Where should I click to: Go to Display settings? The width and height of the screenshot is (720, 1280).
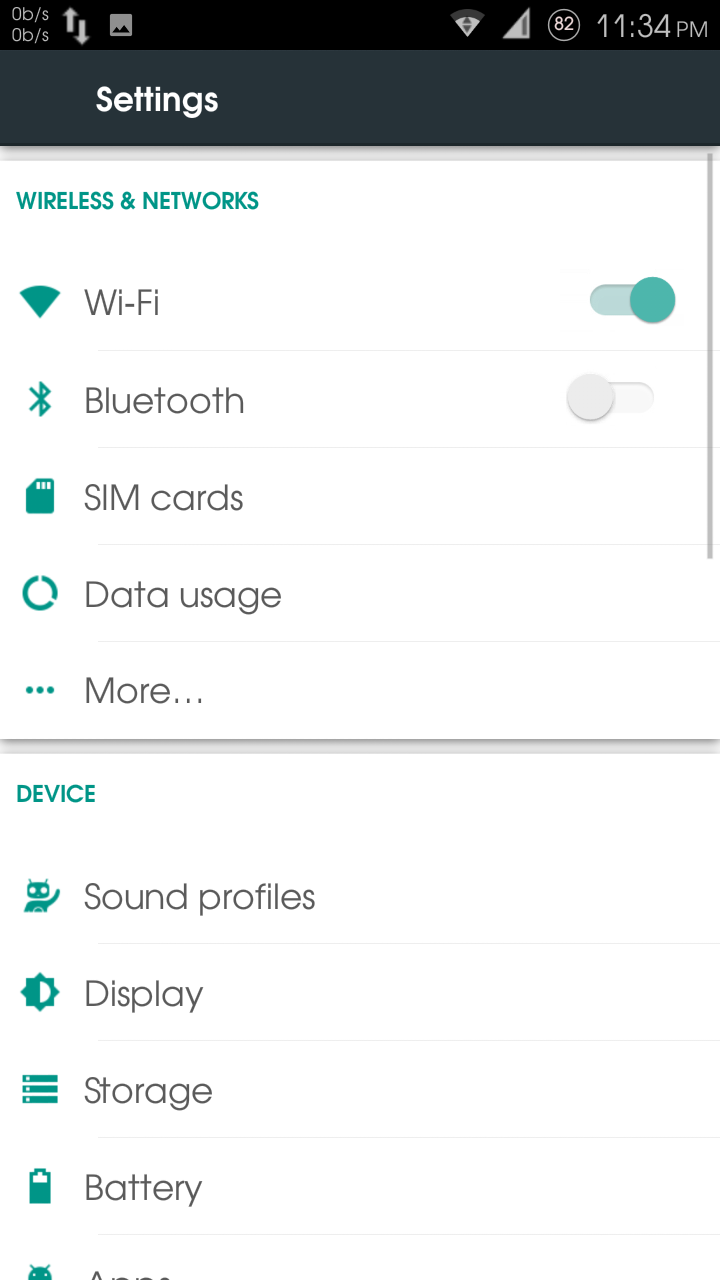pyautogui.click(x=144, y=994)
